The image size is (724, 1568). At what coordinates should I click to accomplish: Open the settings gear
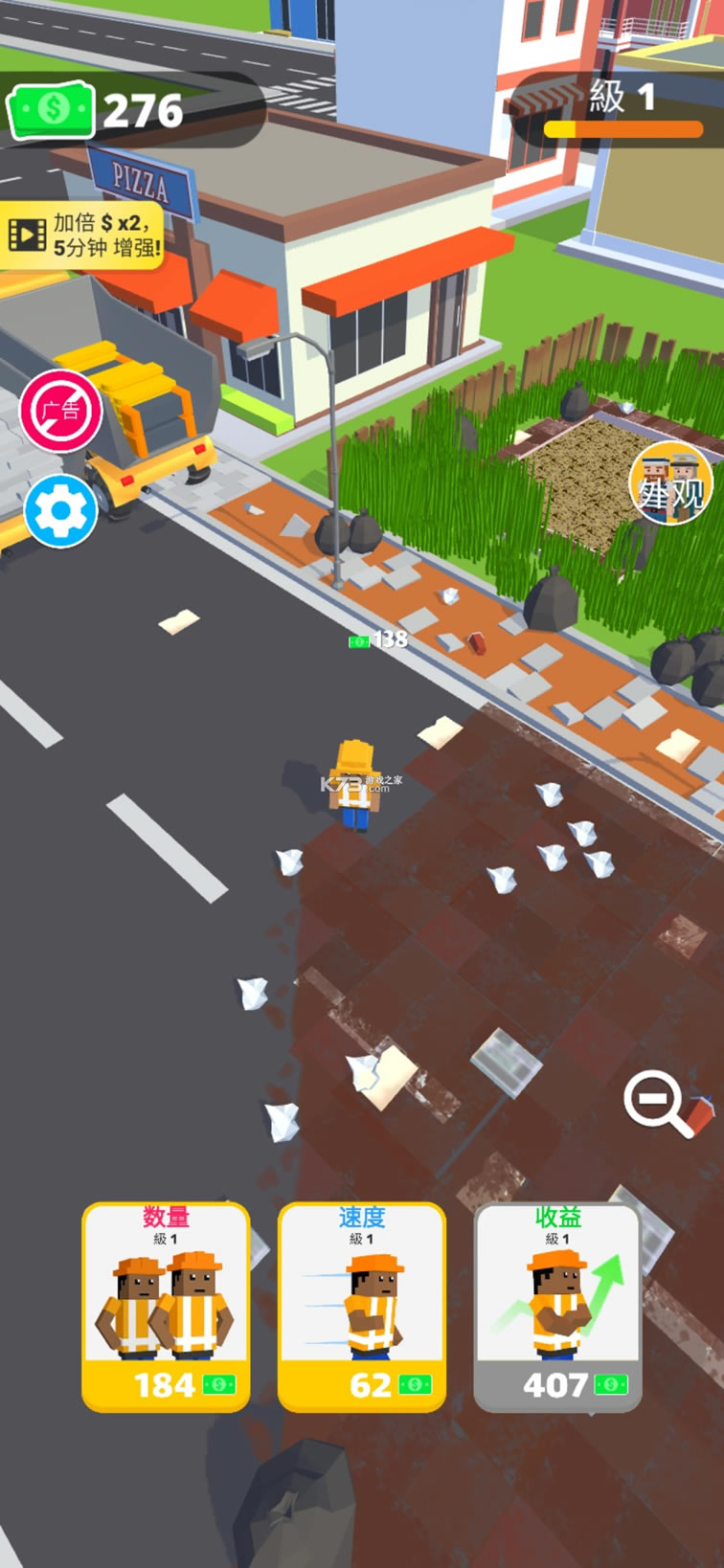click(60, 512)
